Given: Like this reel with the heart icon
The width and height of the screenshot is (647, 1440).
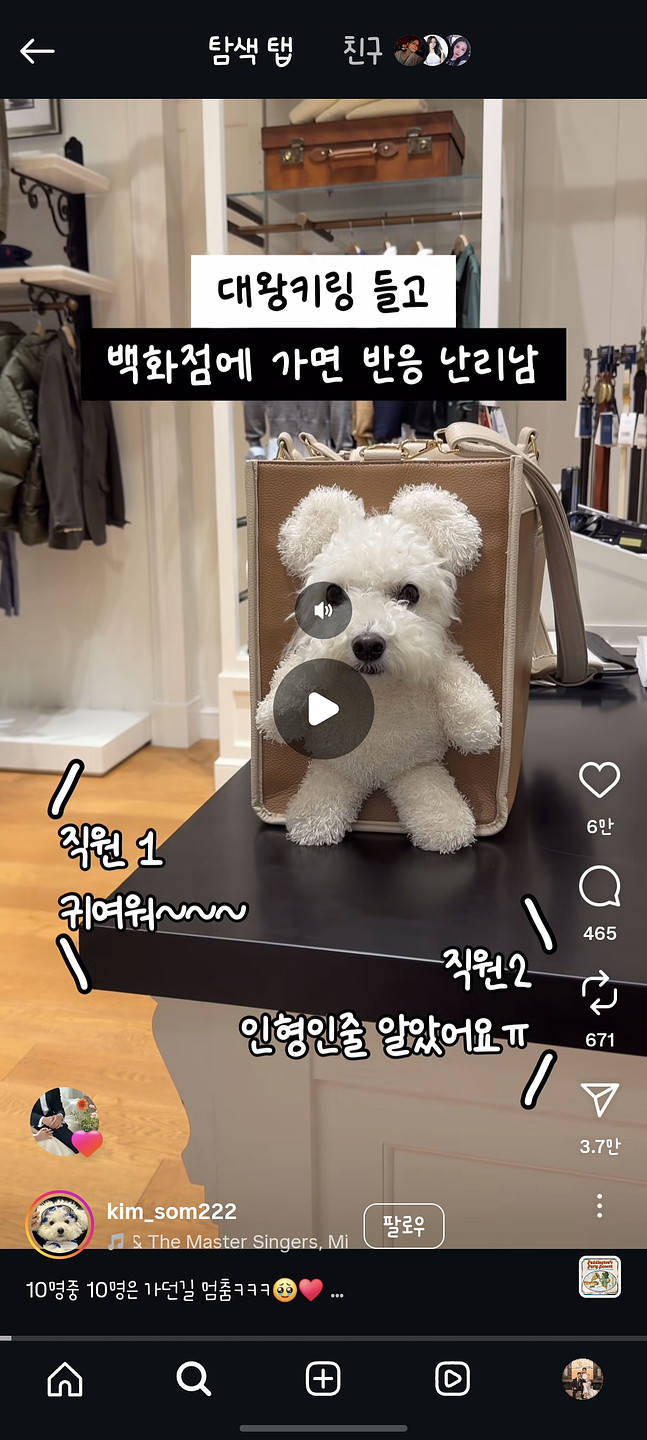Looking at the screenshot, I should point(599,780).
